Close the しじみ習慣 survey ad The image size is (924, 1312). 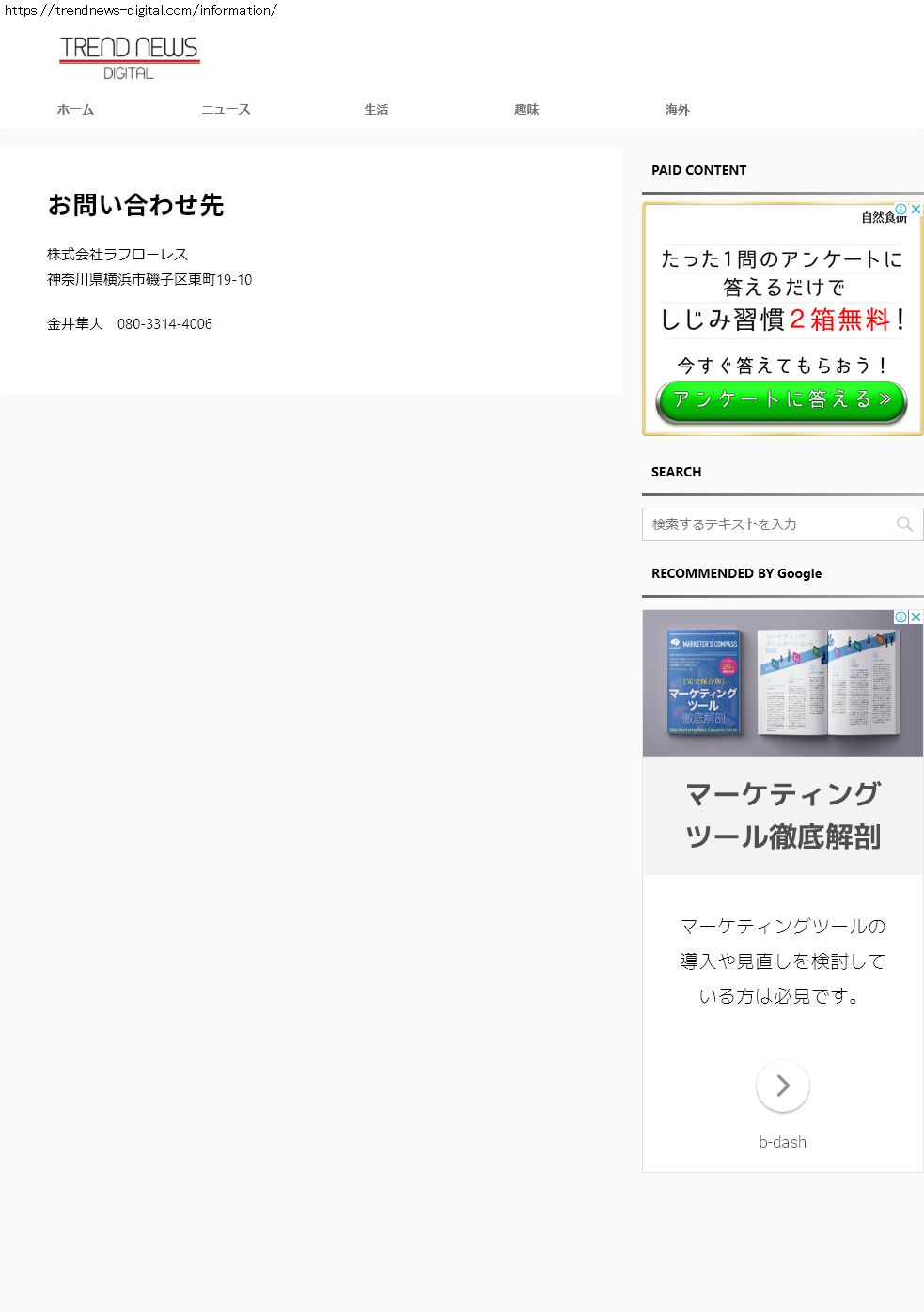coord(916,210)
